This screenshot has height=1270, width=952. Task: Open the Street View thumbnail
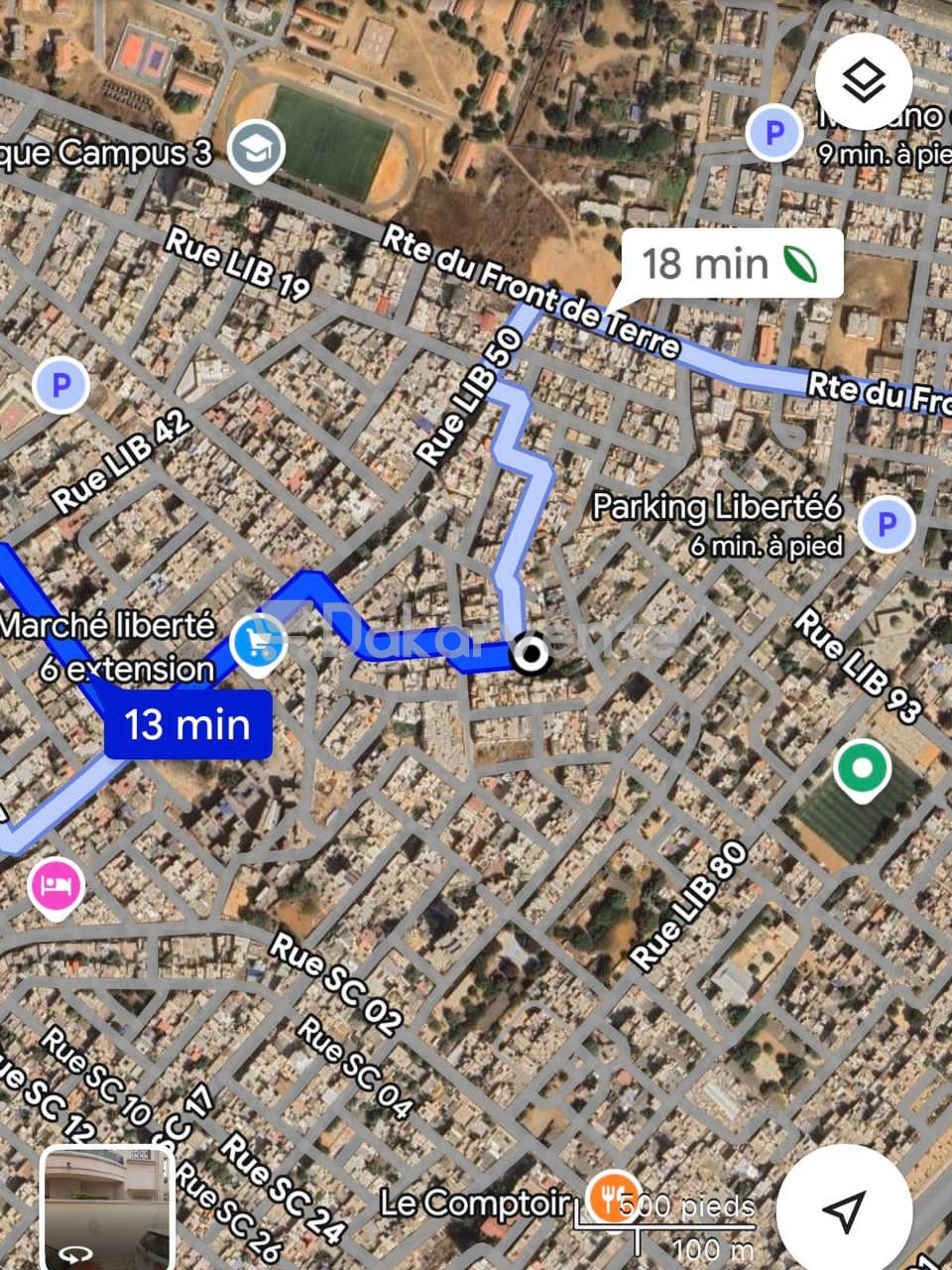(107, 1207)
